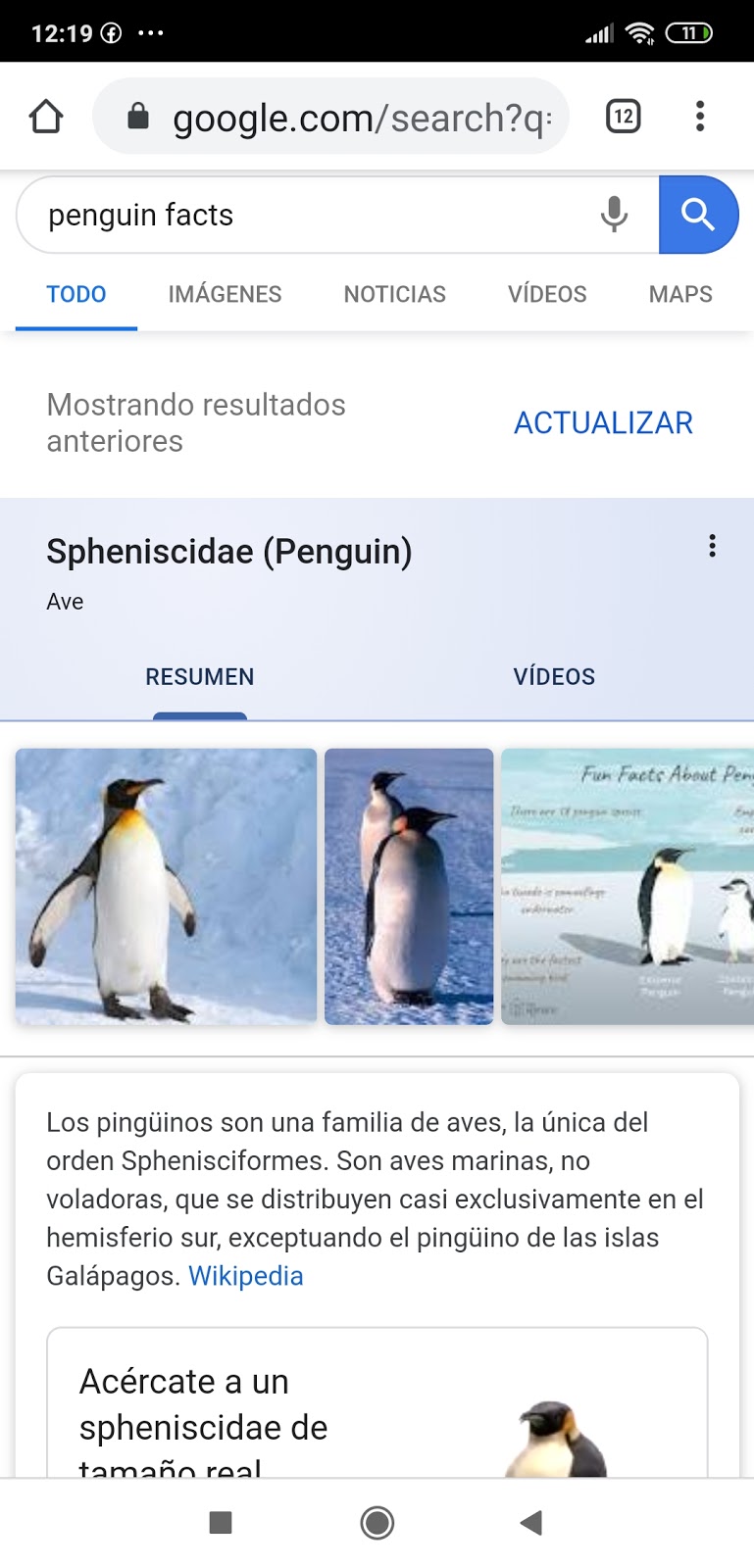Open the Spheniscidae panel's three-dot menu
Image resolution: width=754 pixels, height=1568 pixels.
[x=712, y=547]
